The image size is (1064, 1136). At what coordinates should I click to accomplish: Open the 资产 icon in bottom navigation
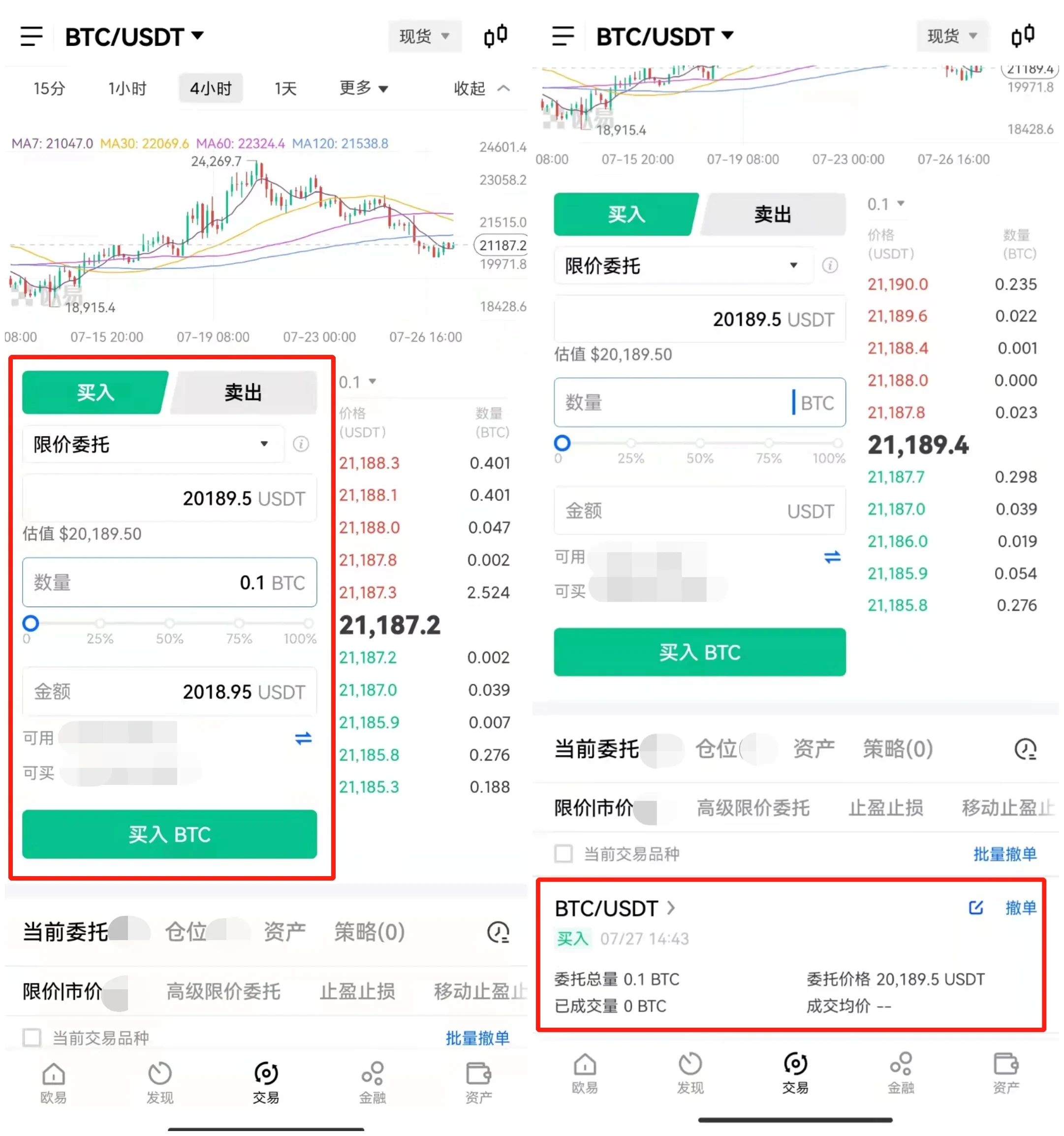[x=478, y=1080]
